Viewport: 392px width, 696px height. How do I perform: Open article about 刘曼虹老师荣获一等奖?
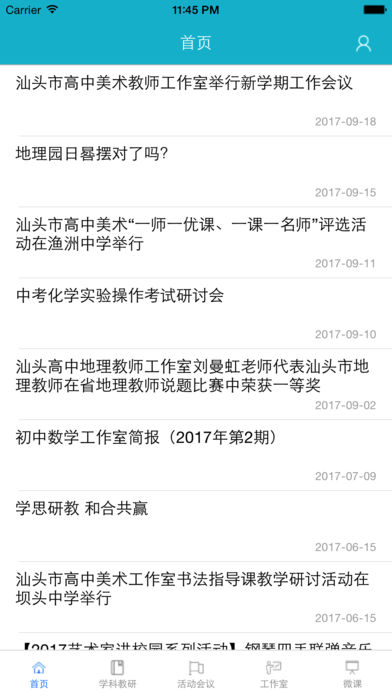click(x=196, y=384)
